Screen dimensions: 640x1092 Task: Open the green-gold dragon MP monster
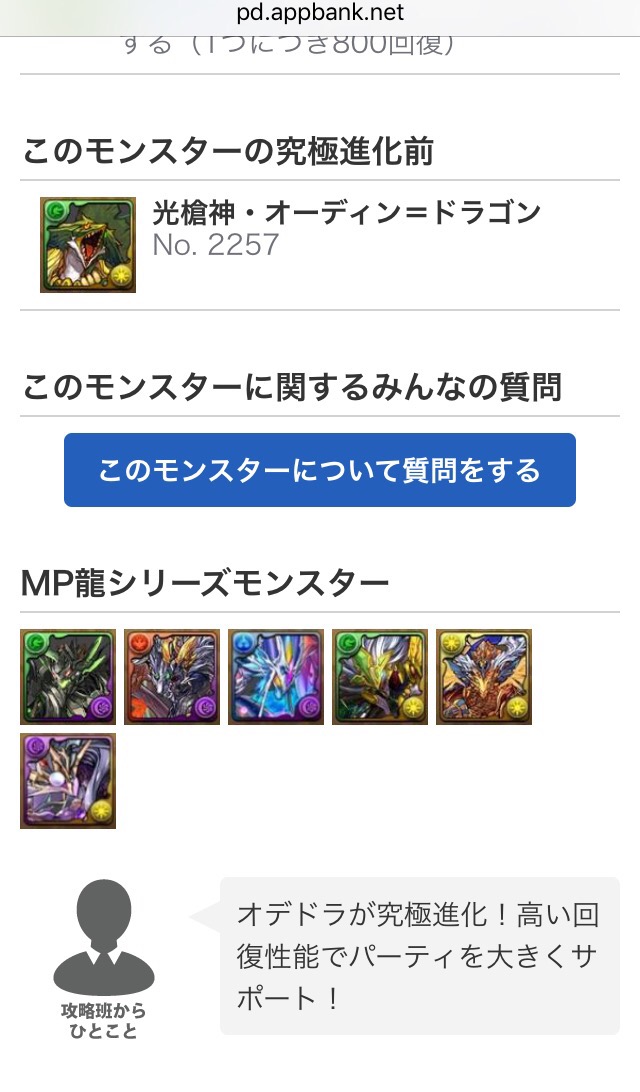tap(380, 677)
